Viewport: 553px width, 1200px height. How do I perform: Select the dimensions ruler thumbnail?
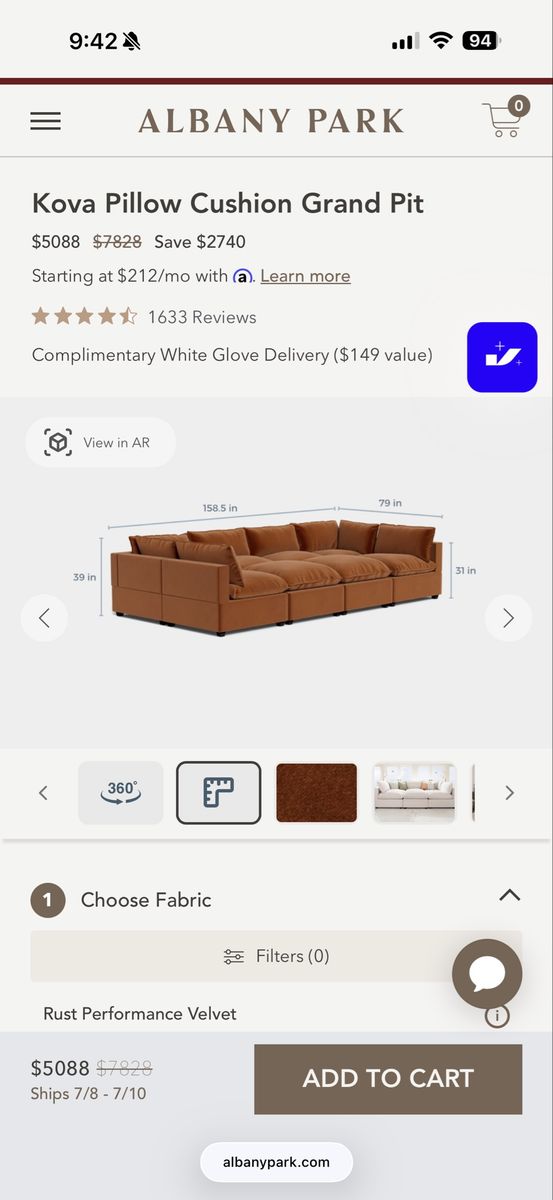pos(219,793)
